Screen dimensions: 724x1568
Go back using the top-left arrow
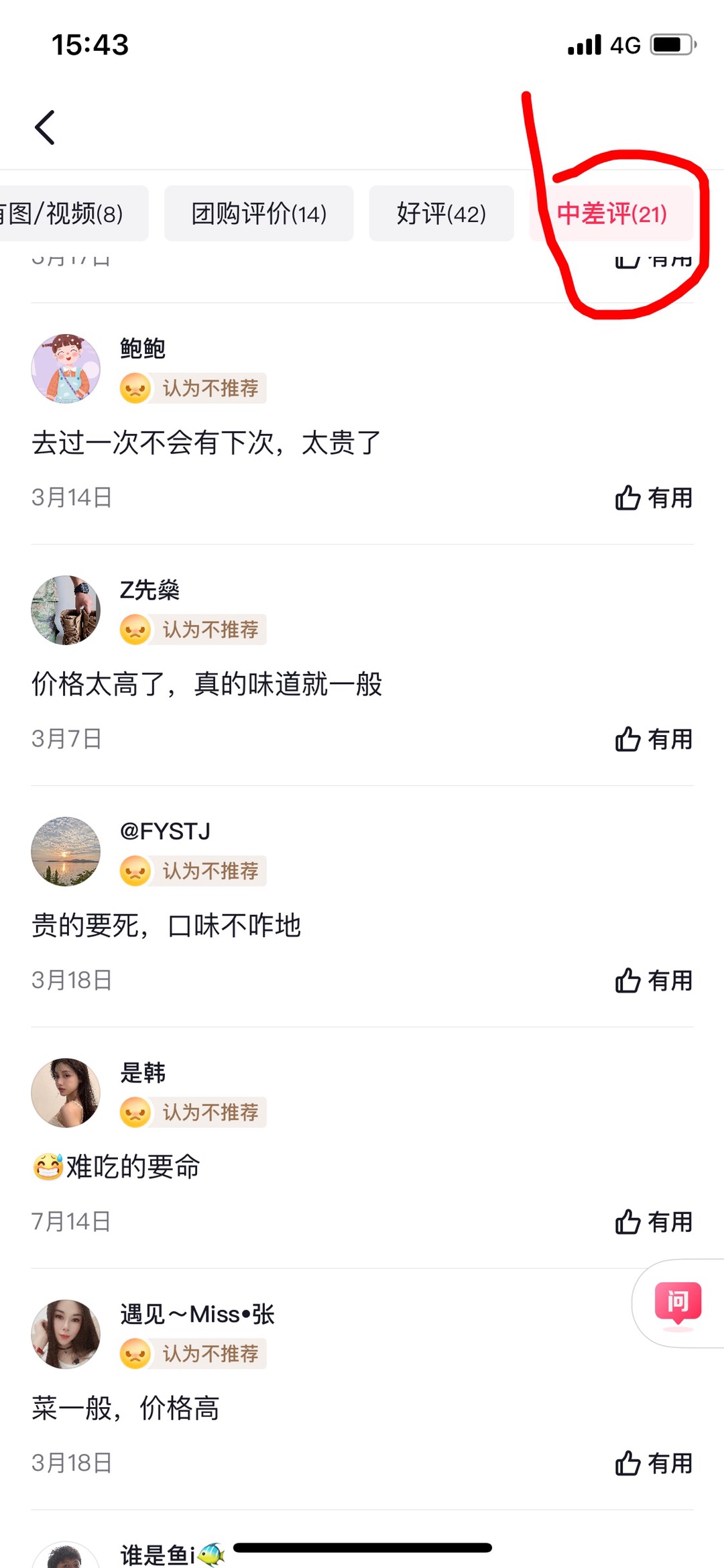pyautogui.click(x=45, y=127)
